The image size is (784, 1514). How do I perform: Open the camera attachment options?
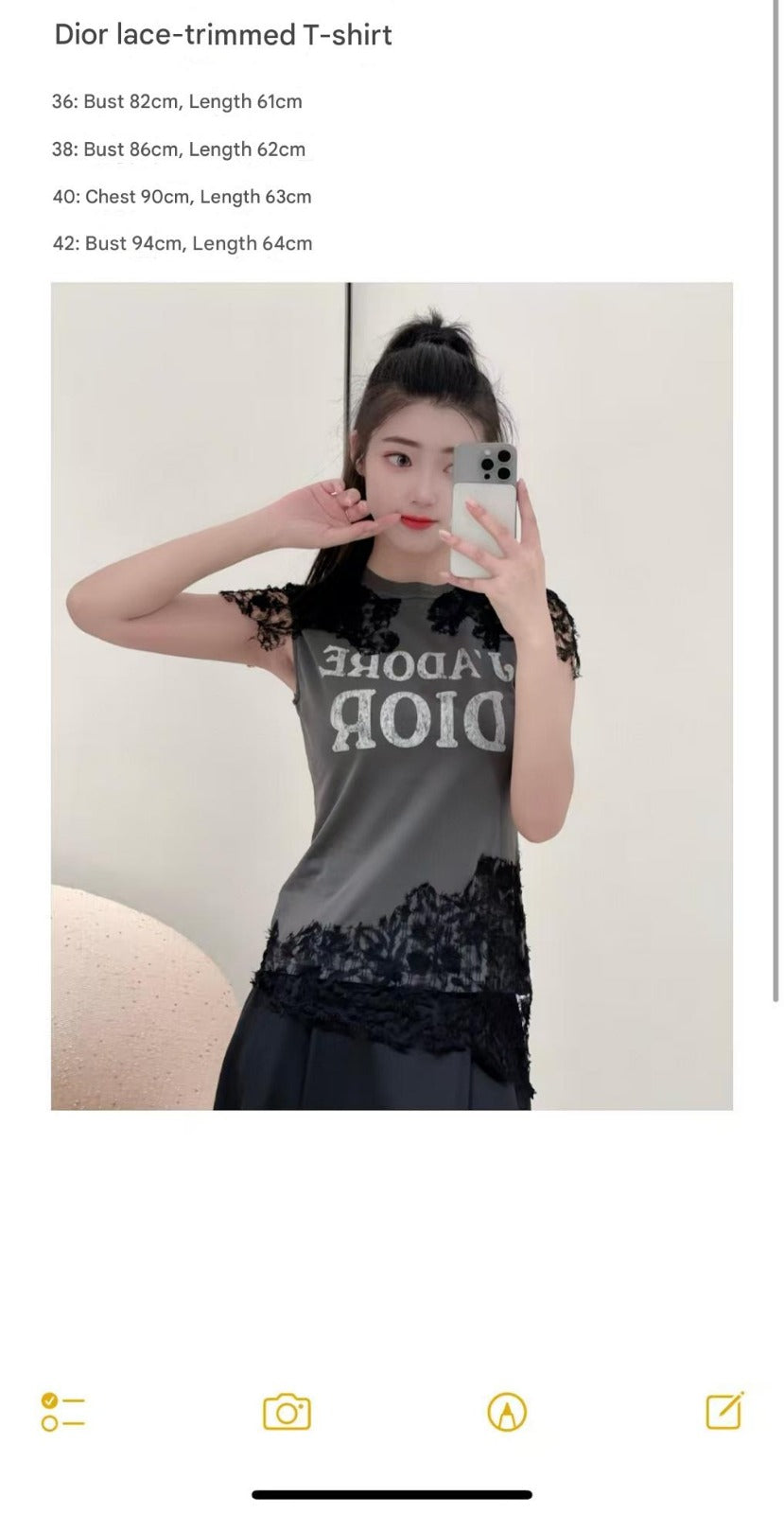tap(287, 1412)
